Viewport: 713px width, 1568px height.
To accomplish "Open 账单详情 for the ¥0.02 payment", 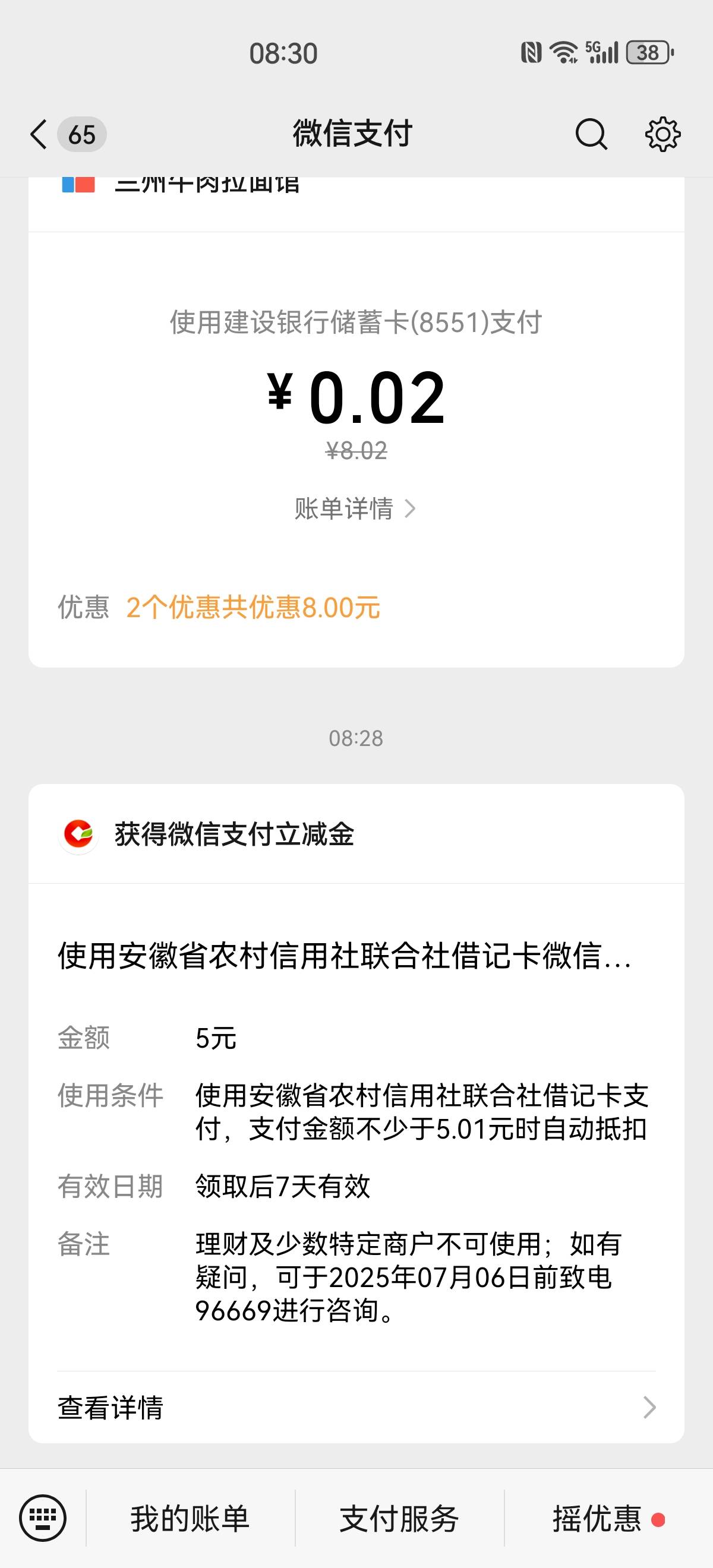I will [x=355, y=508].
